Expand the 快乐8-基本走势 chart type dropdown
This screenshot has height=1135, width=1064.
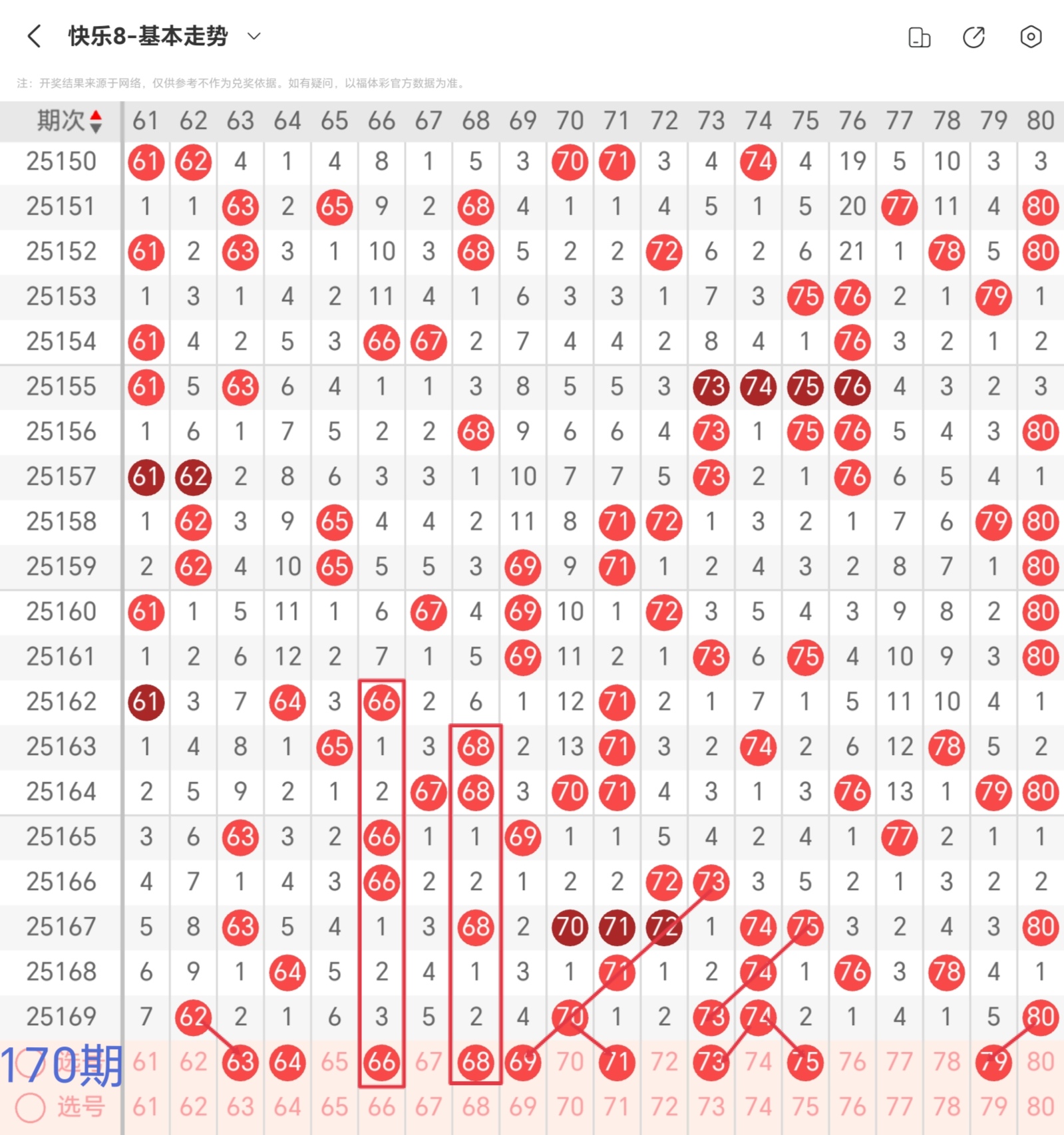(254, 36)
